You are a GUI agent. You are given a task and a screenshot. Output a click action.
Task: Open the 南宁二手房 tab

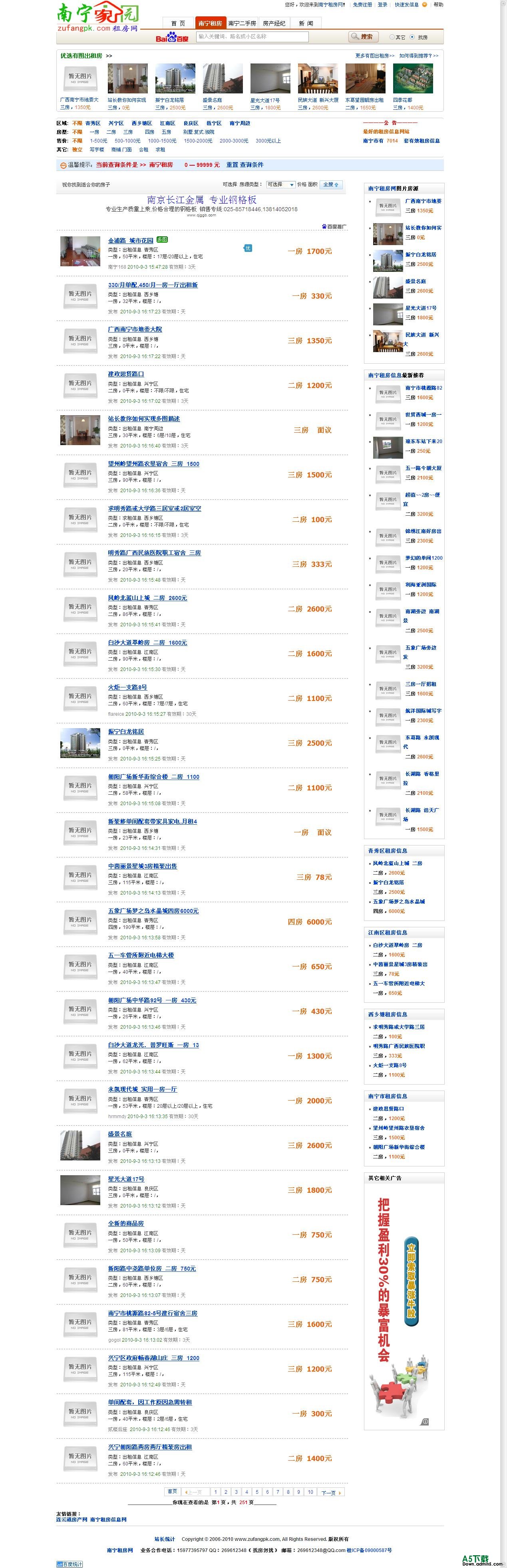tap(242, 23)
